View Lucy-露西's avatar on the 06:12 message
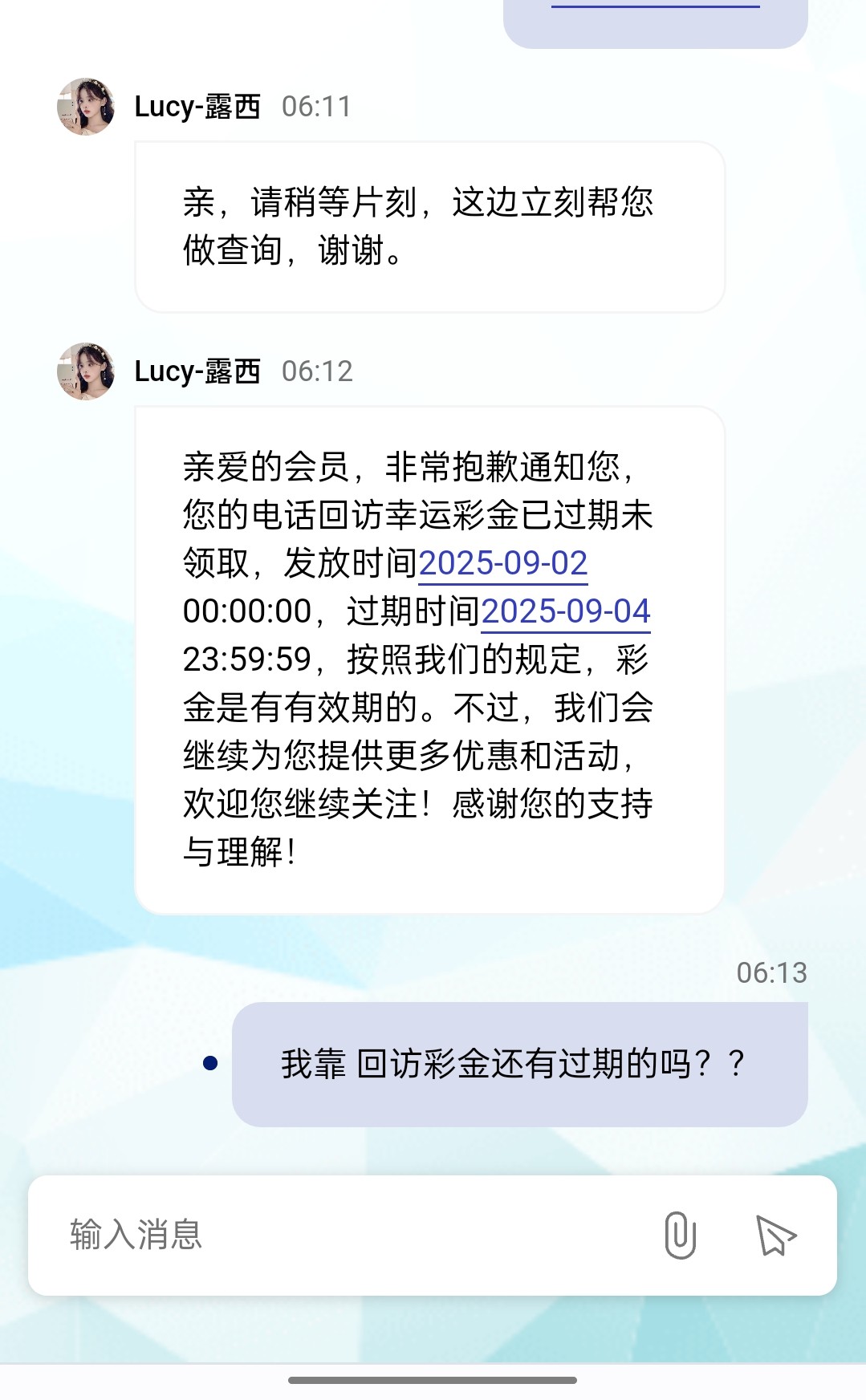The width and height of the screenshot is (866, 1400). (x=86, y=371)
